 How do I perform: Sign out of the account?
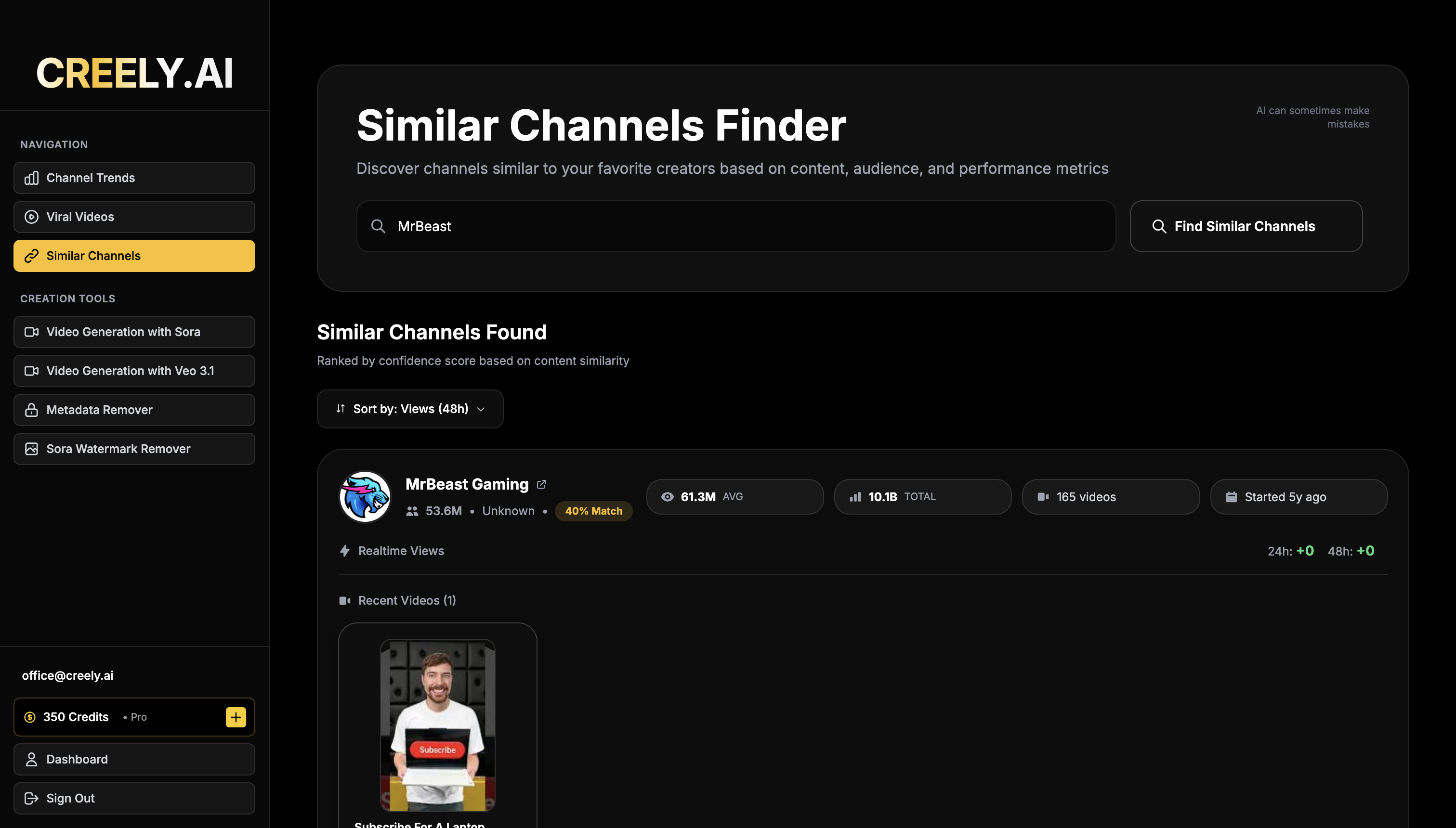coord(134,799)
